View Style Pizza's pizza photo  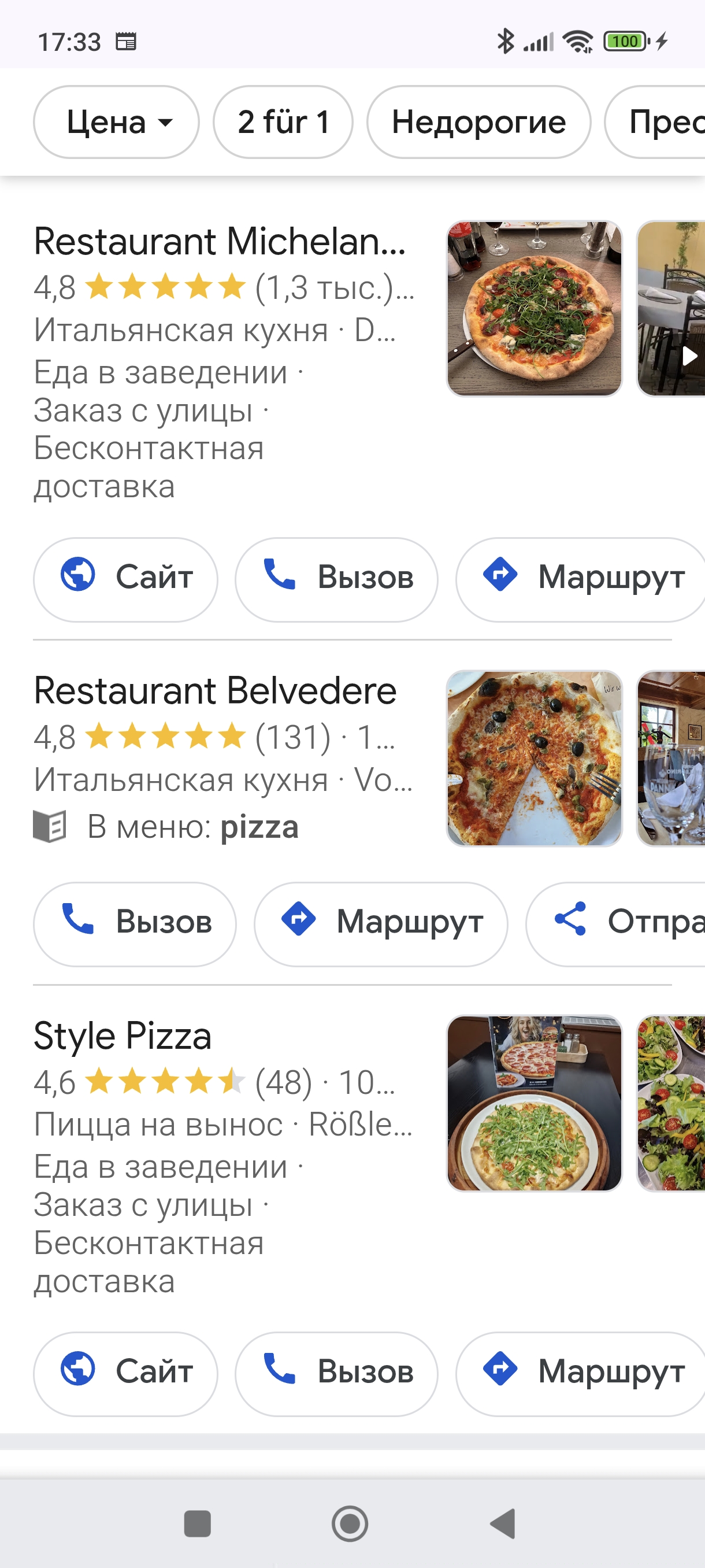coord(534,1103)
